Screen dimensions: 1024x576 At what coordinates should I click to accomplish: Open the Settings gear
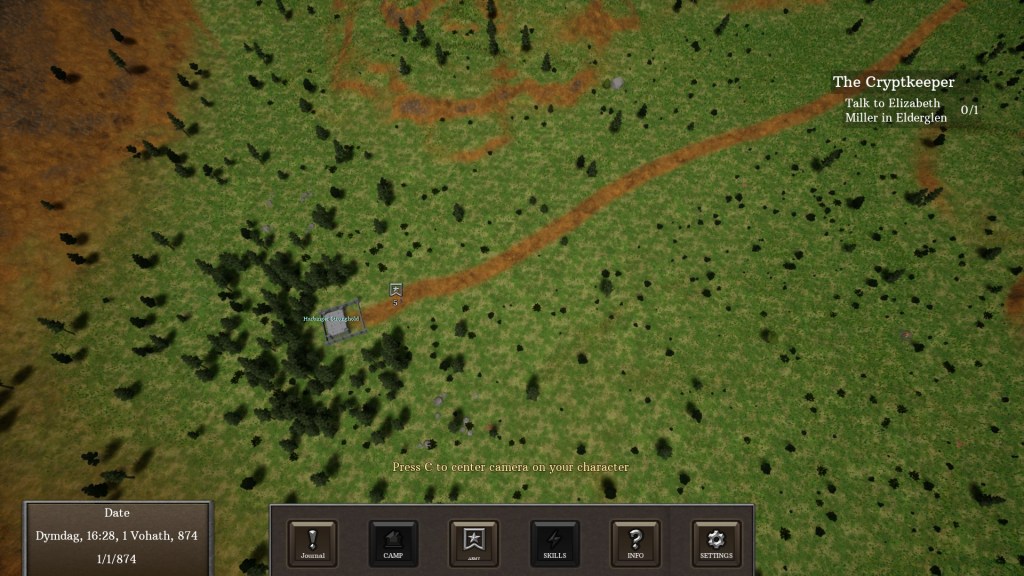tap(716, 543)
